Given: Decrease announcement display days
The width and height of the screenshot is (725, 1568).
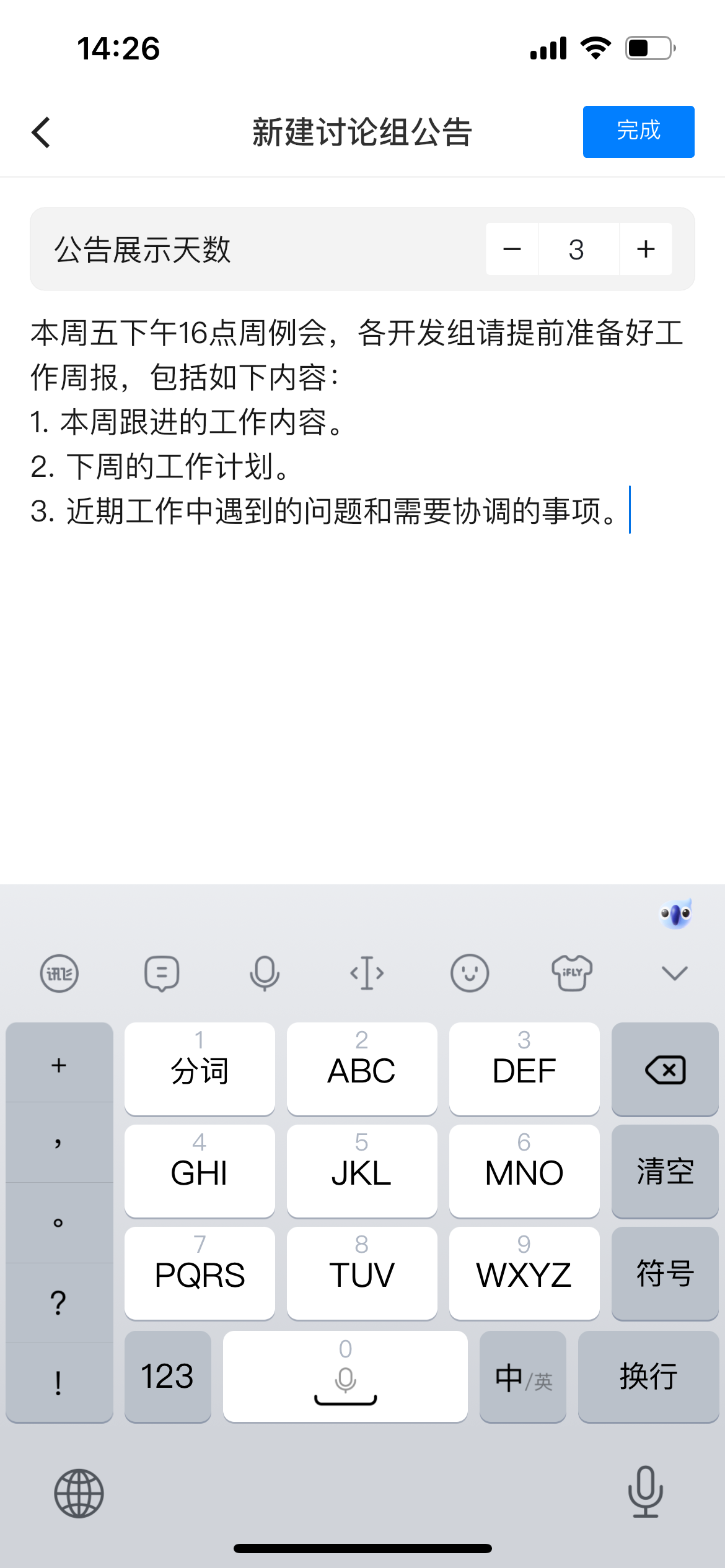Looking at the screenshot, I should [x=512, y=249].
